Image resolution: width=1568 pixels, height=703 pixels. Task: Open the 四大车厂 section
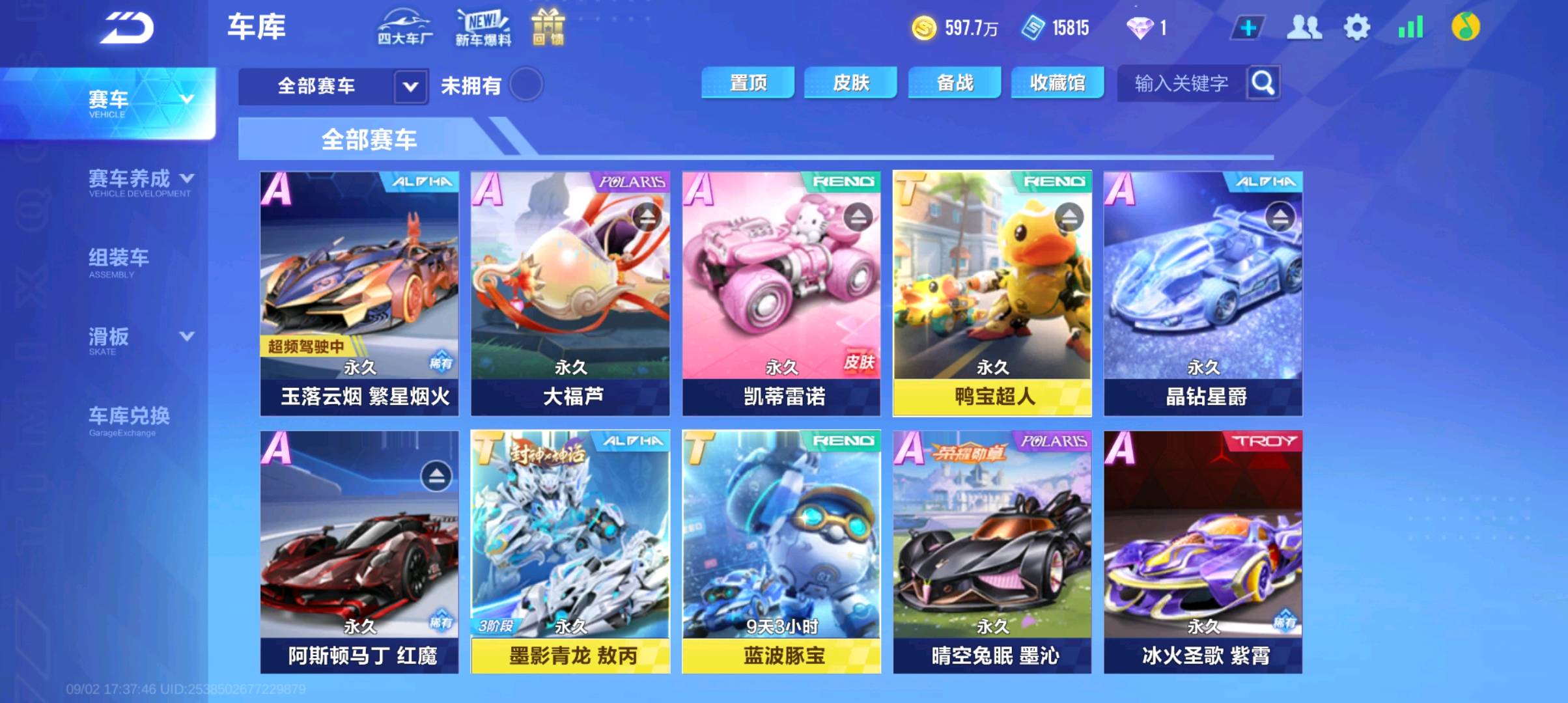[x=404, y=27]
